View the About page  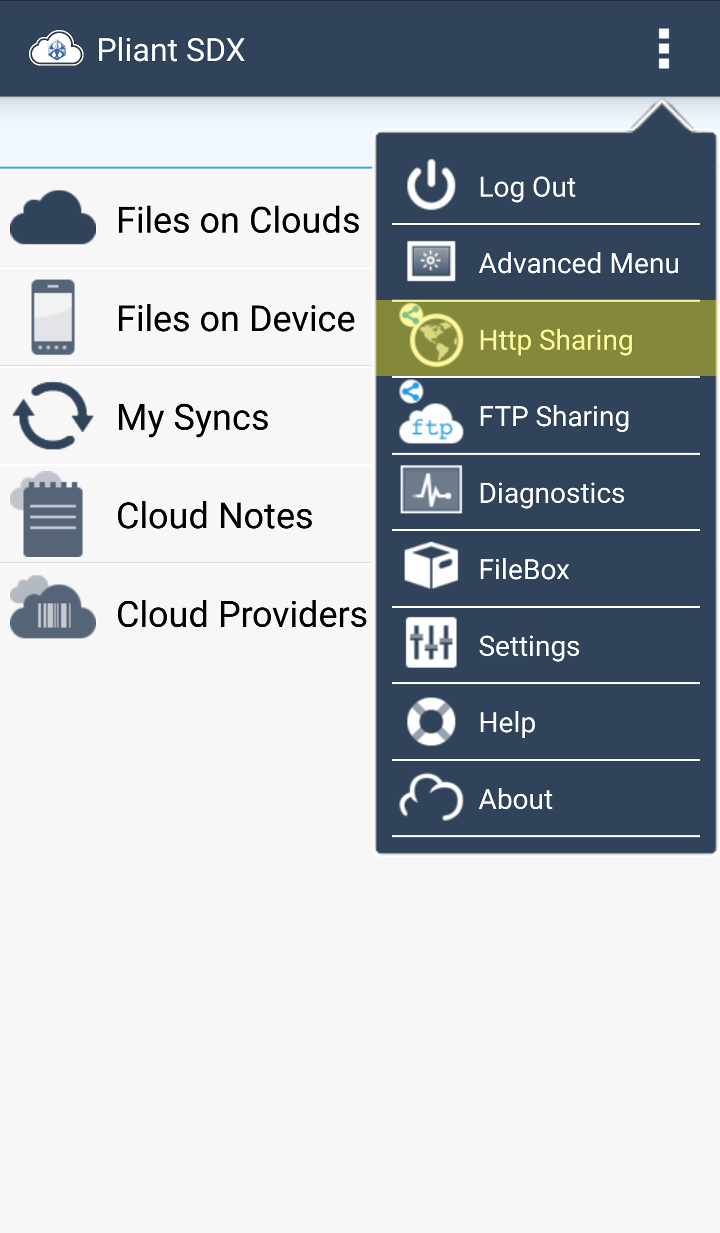click(x=546, y=798)
